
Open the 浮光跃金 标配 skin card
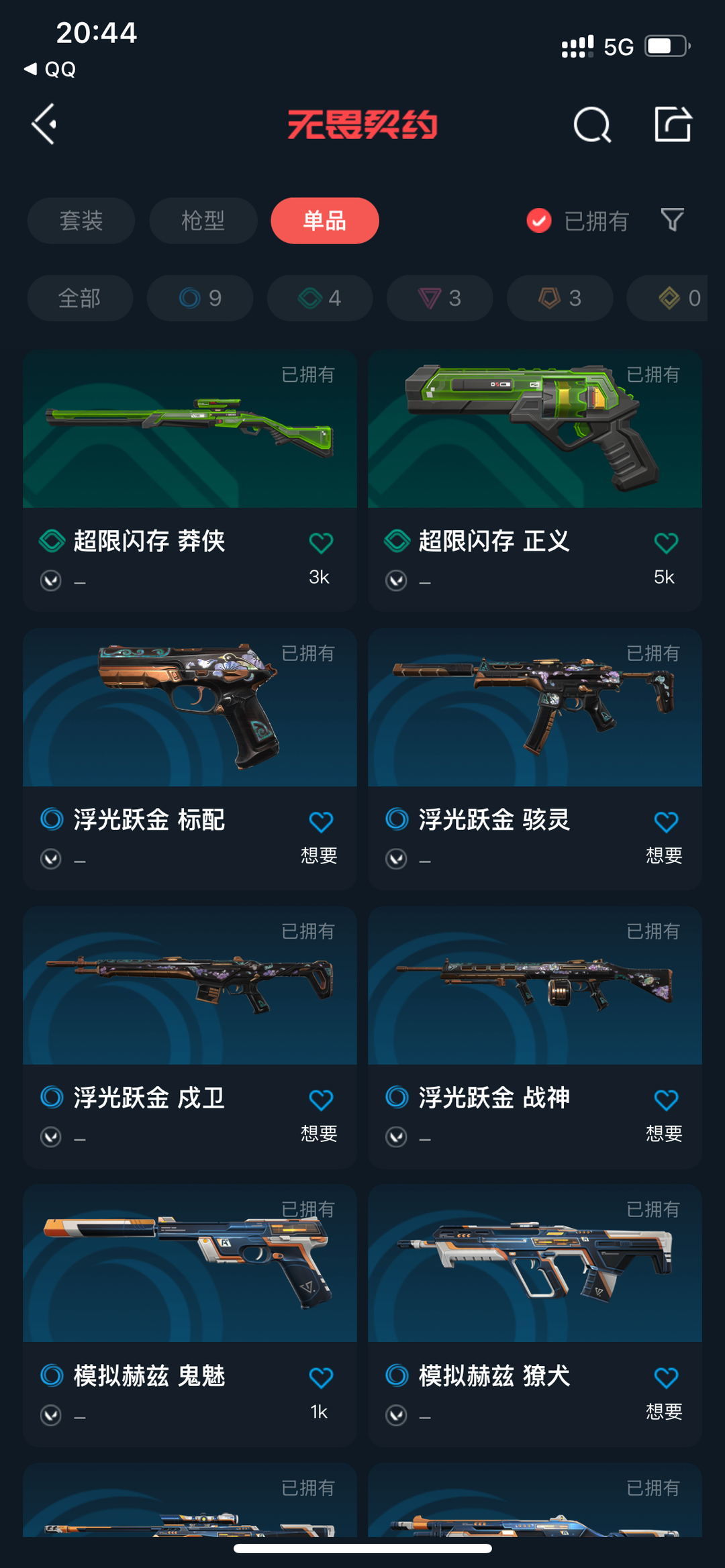[x=190, y=759]
